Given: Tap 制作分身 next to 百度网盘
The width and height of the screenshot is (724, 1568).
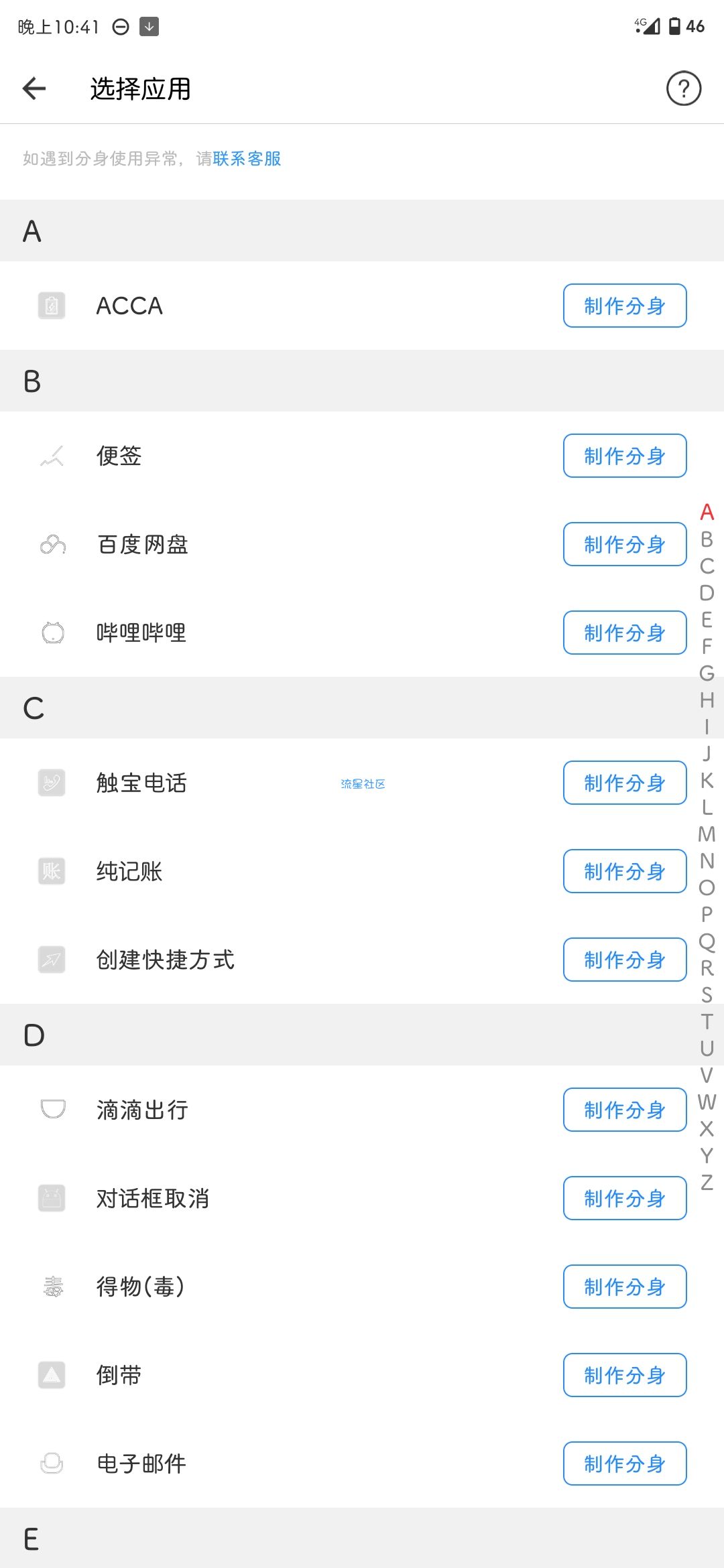Looking at the screenshot, I should click(625, 544).
